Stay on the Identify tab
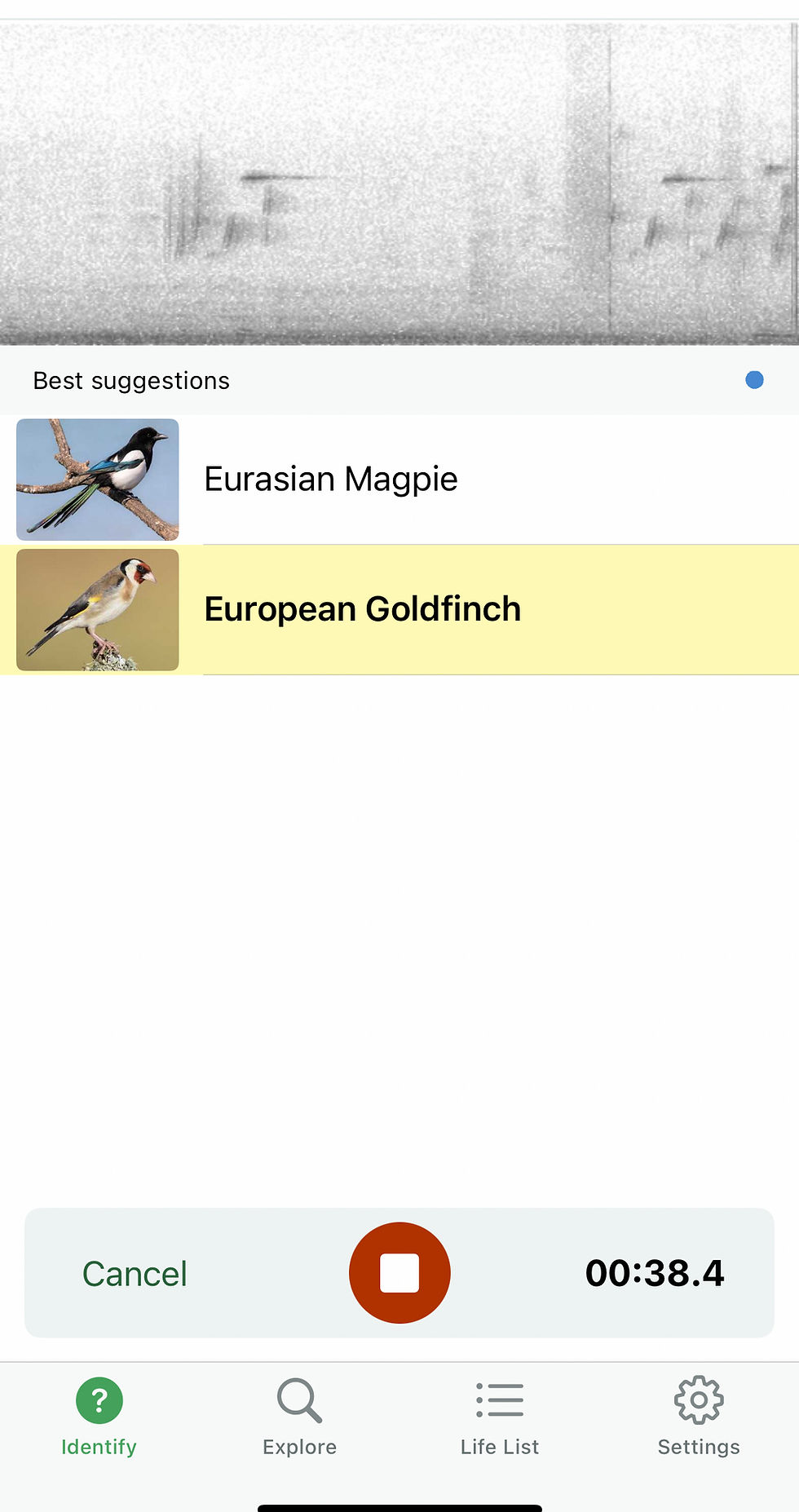 coord(98,1417)
